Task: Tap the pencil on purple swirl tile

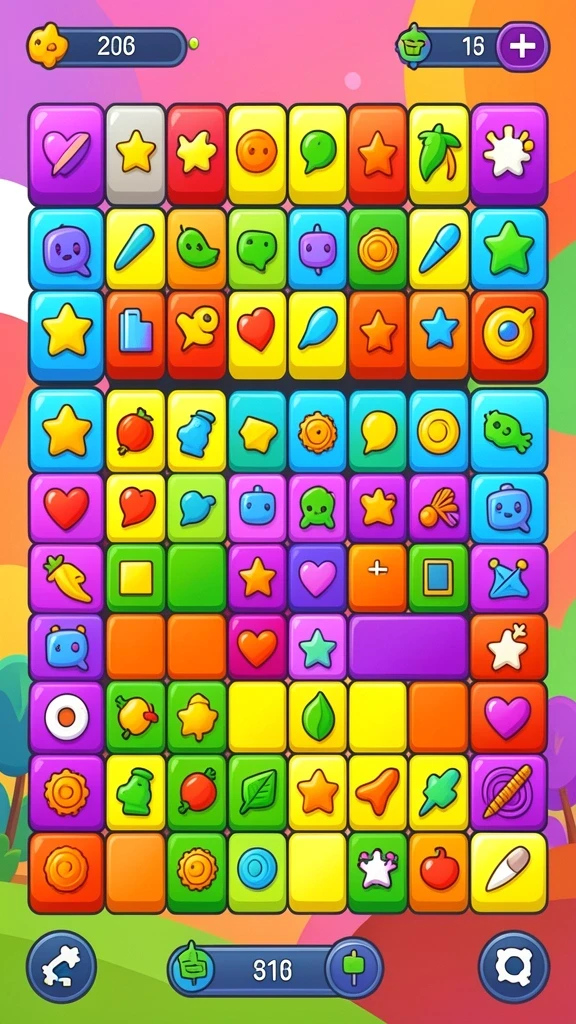Action: pyautogui.click(x=509, y=792)
